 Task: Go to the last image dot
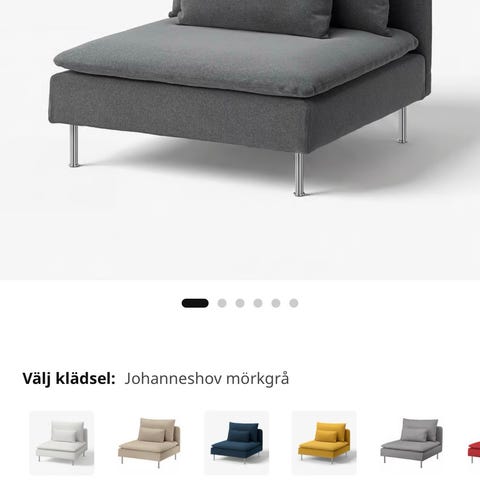(294, 303)
